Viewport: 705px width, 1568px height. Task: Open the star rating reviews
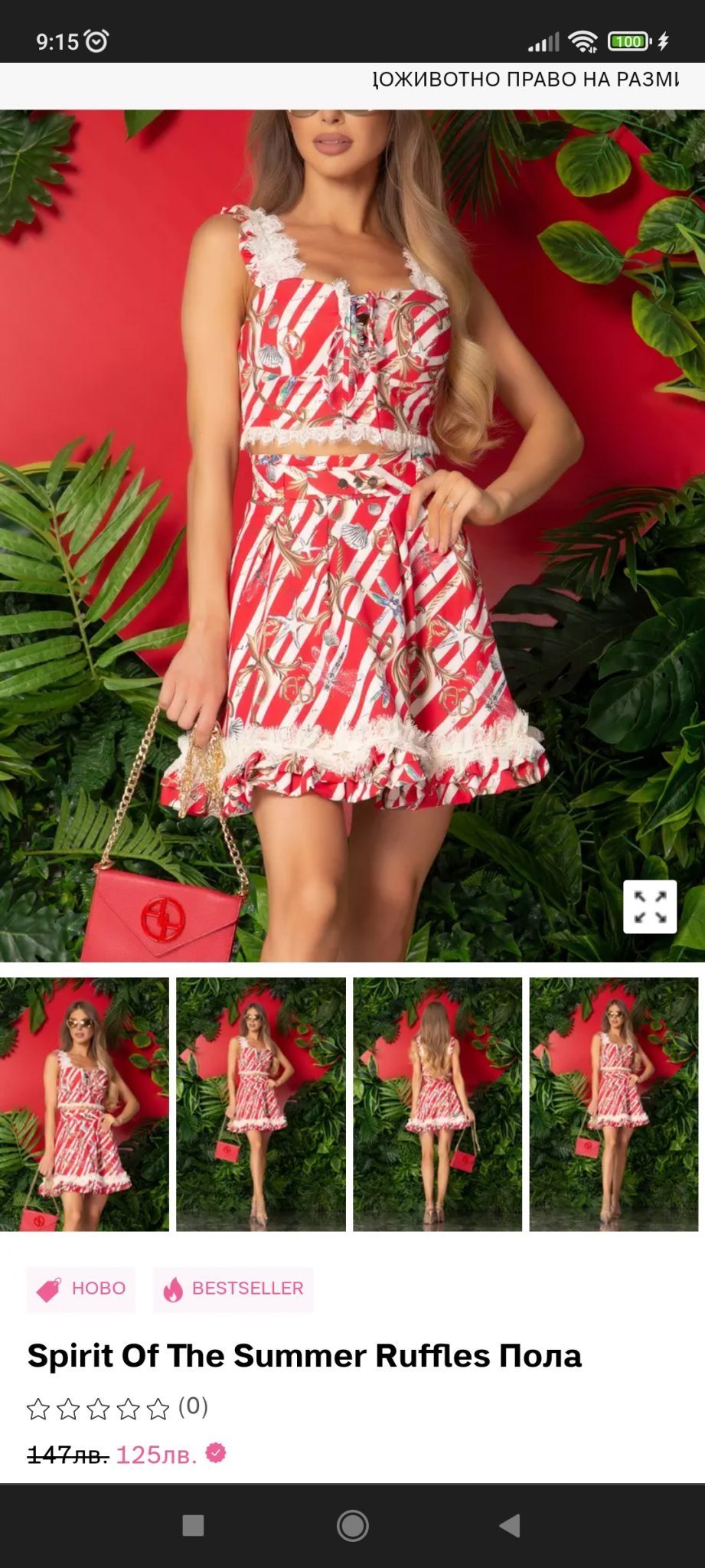point(117,1407)
